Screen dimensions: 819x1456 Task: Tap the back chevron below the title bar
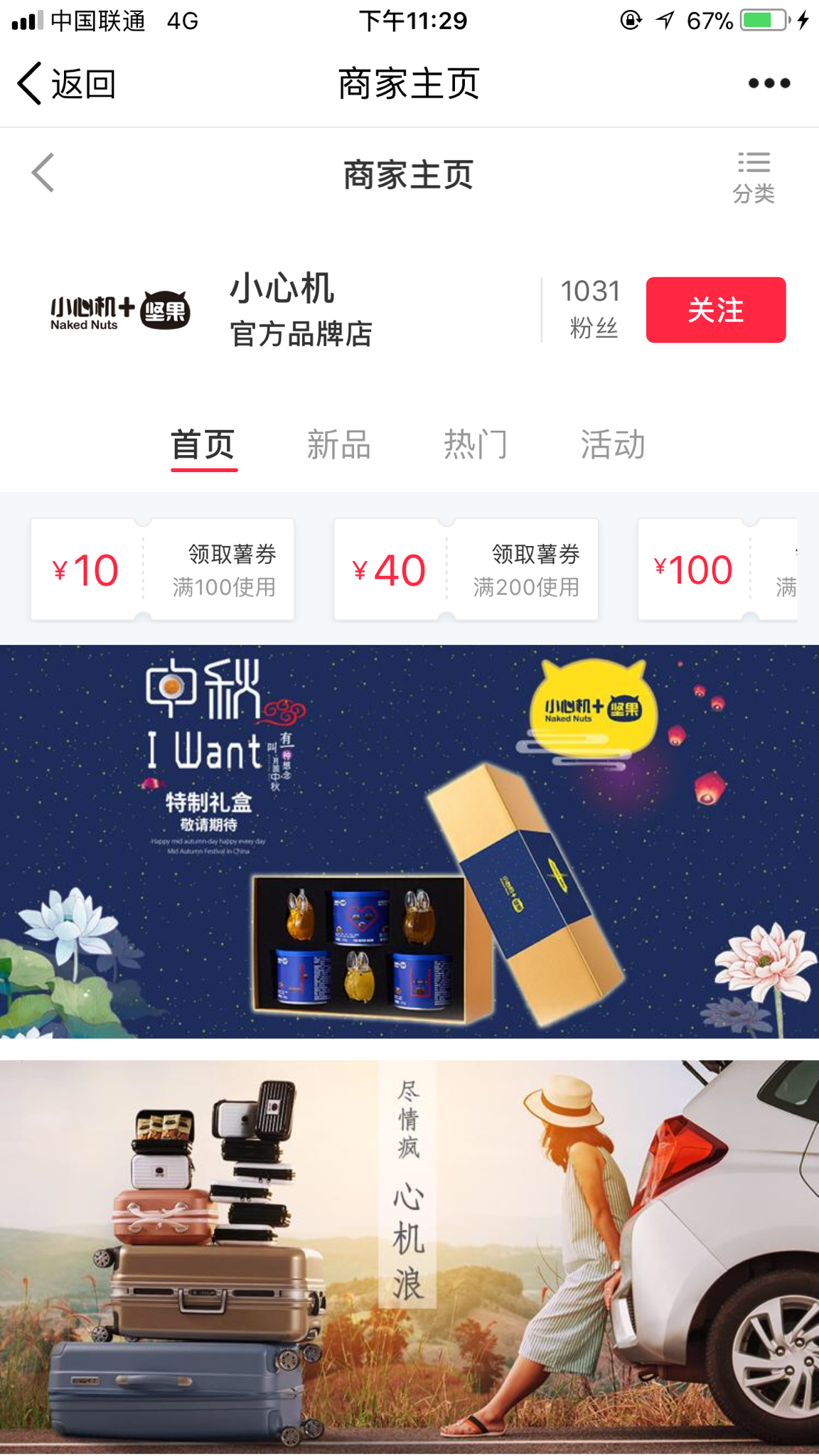coord(43,172)
